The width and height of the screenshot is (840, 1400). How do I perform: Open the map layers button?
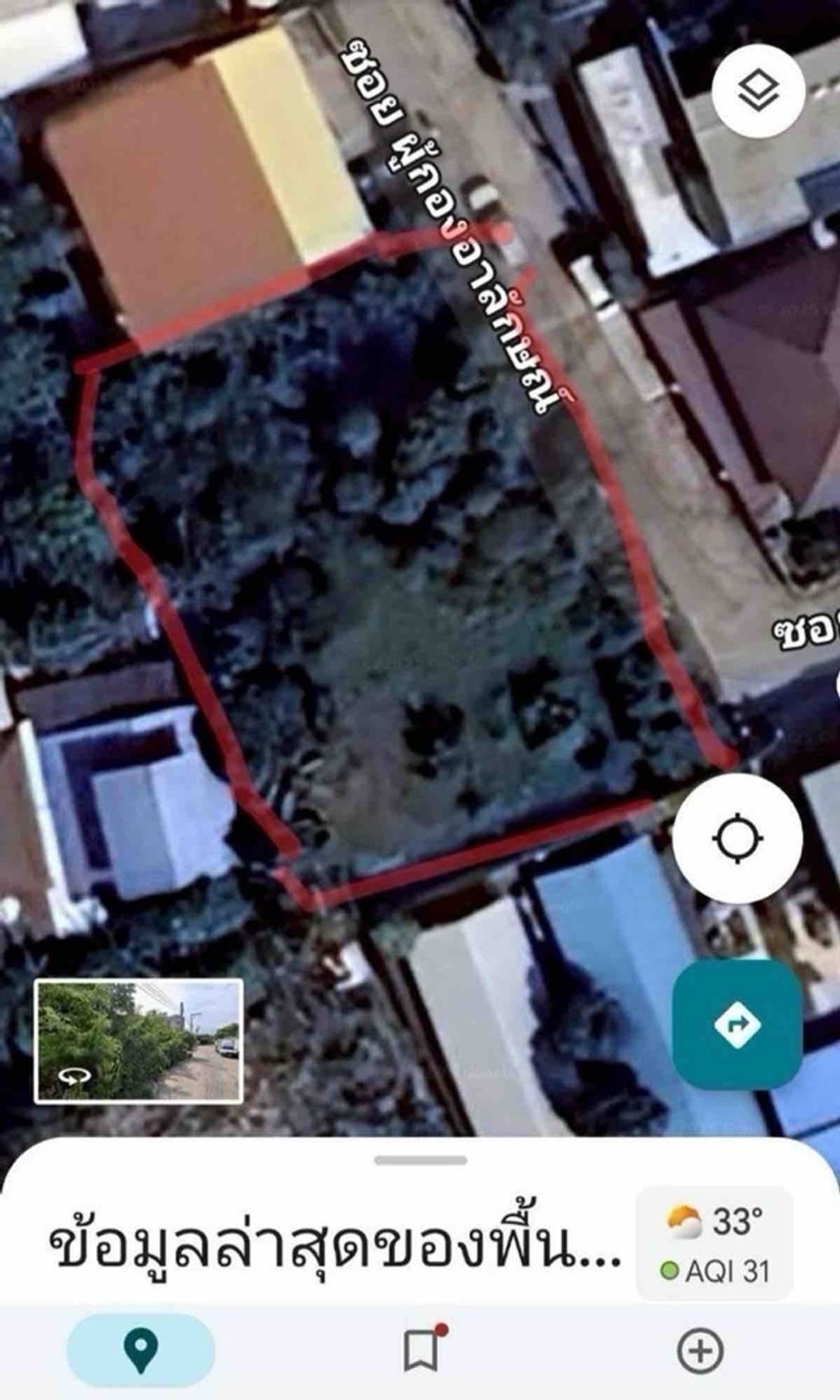[x=758, y=91]
